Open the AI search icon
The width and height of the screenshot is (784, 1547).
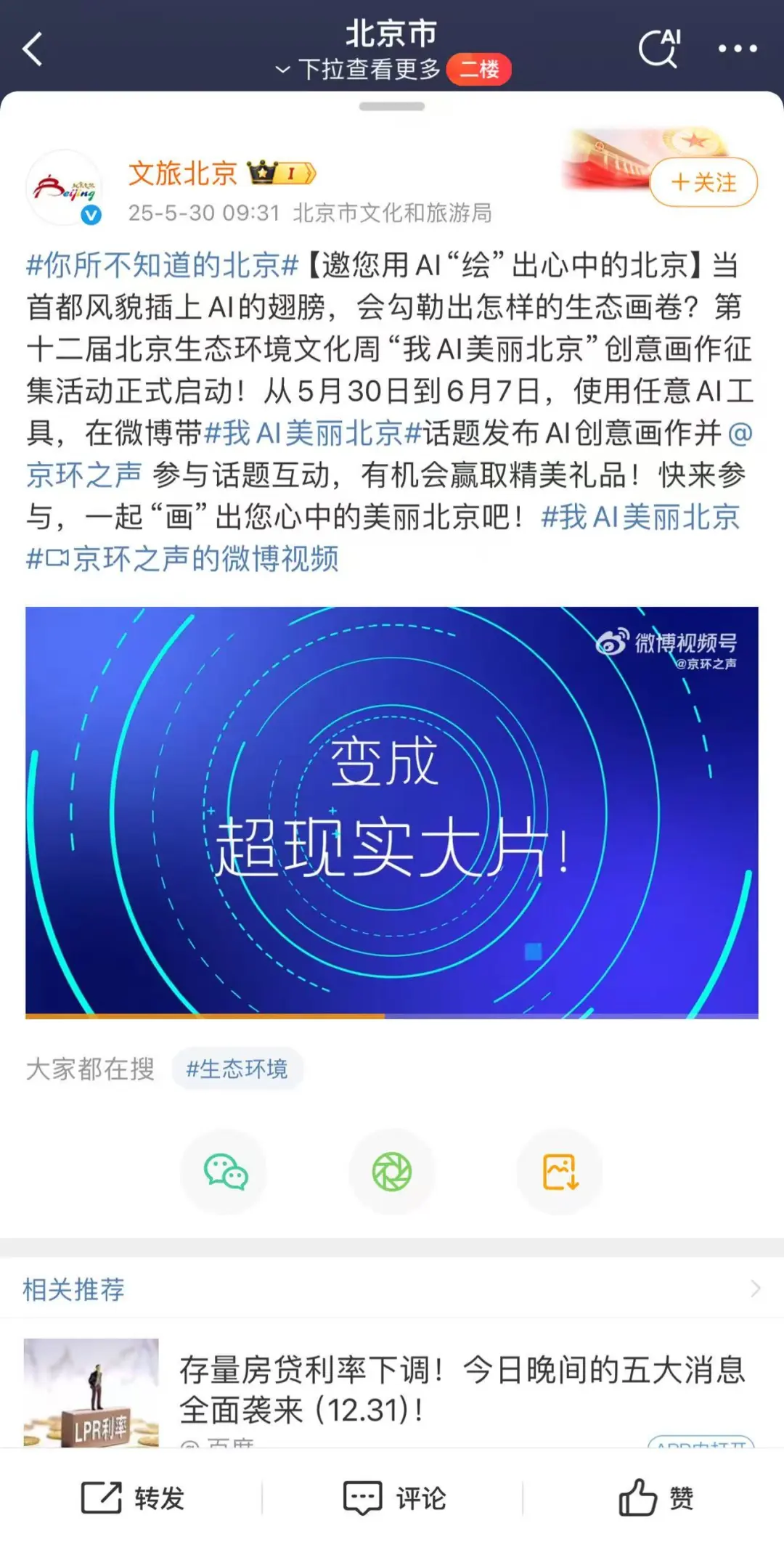[x=660, y=48]
